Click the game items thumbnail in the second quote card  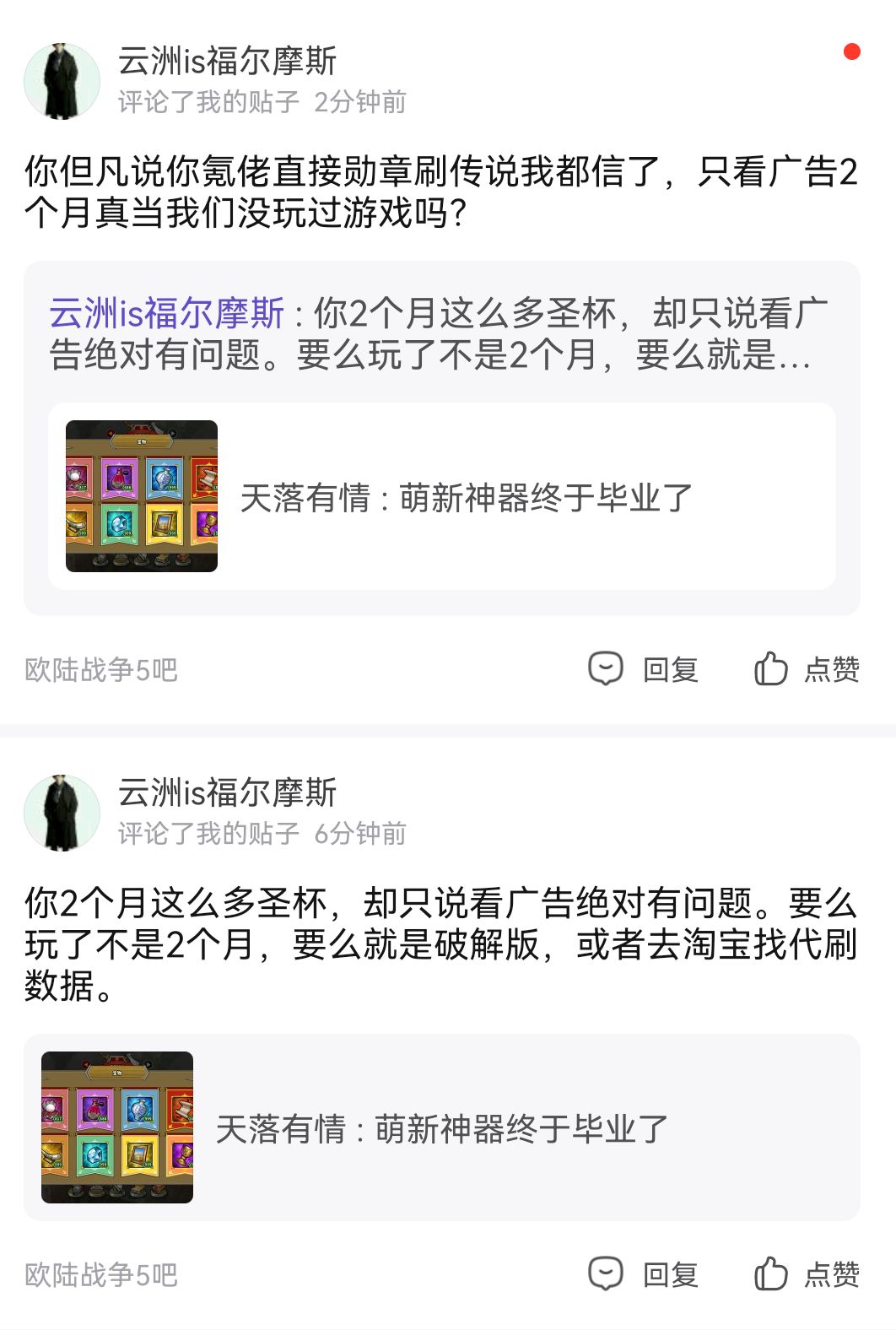pyautogui.click(x=118, y=1128)
